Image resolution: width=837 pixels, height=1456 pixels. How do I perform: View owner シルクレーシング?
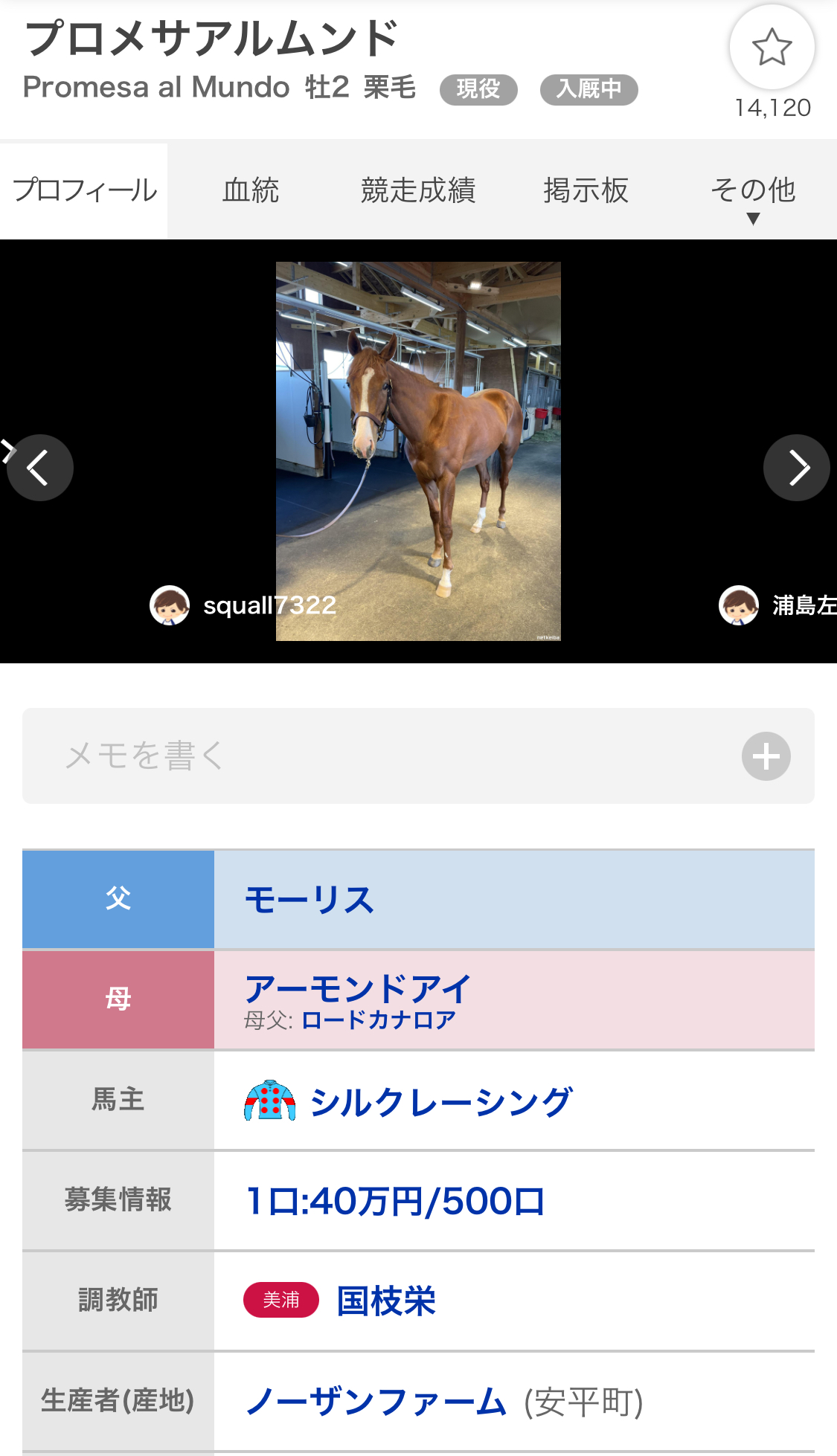point(440,1101)
